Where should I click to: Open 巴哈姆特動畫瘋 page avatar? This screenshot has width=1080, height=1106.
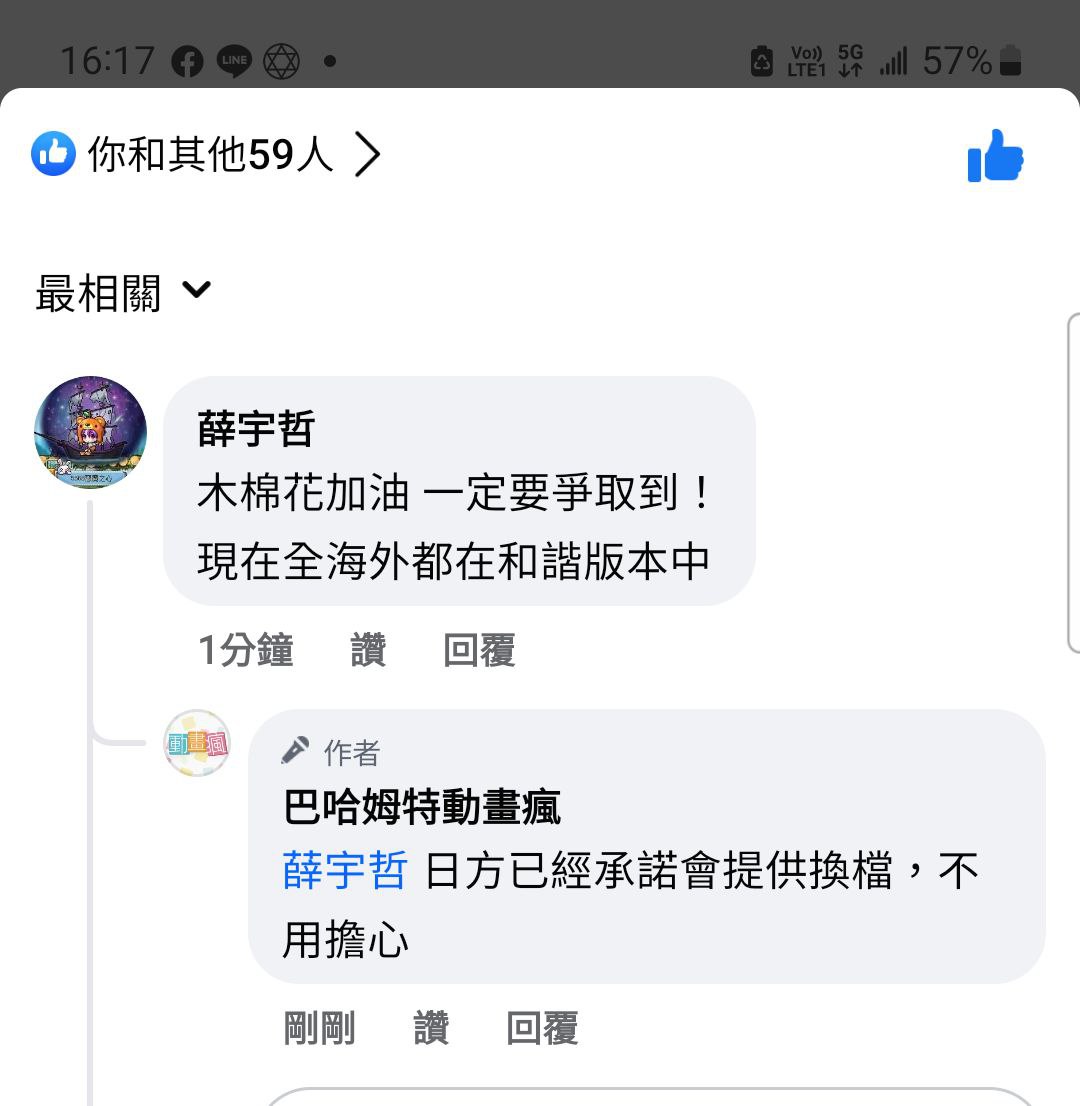[x=197, y=743]
